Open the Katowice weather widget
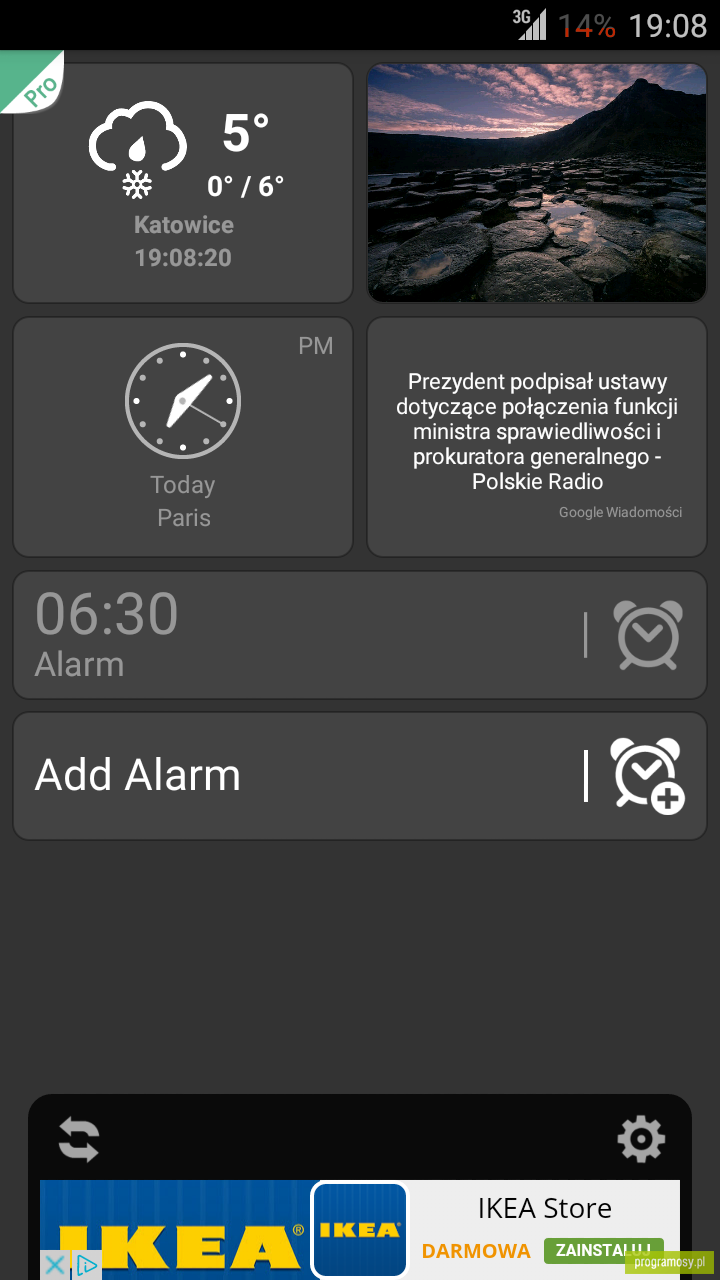This screenshot has height=1280, width=720. (183, 183)
